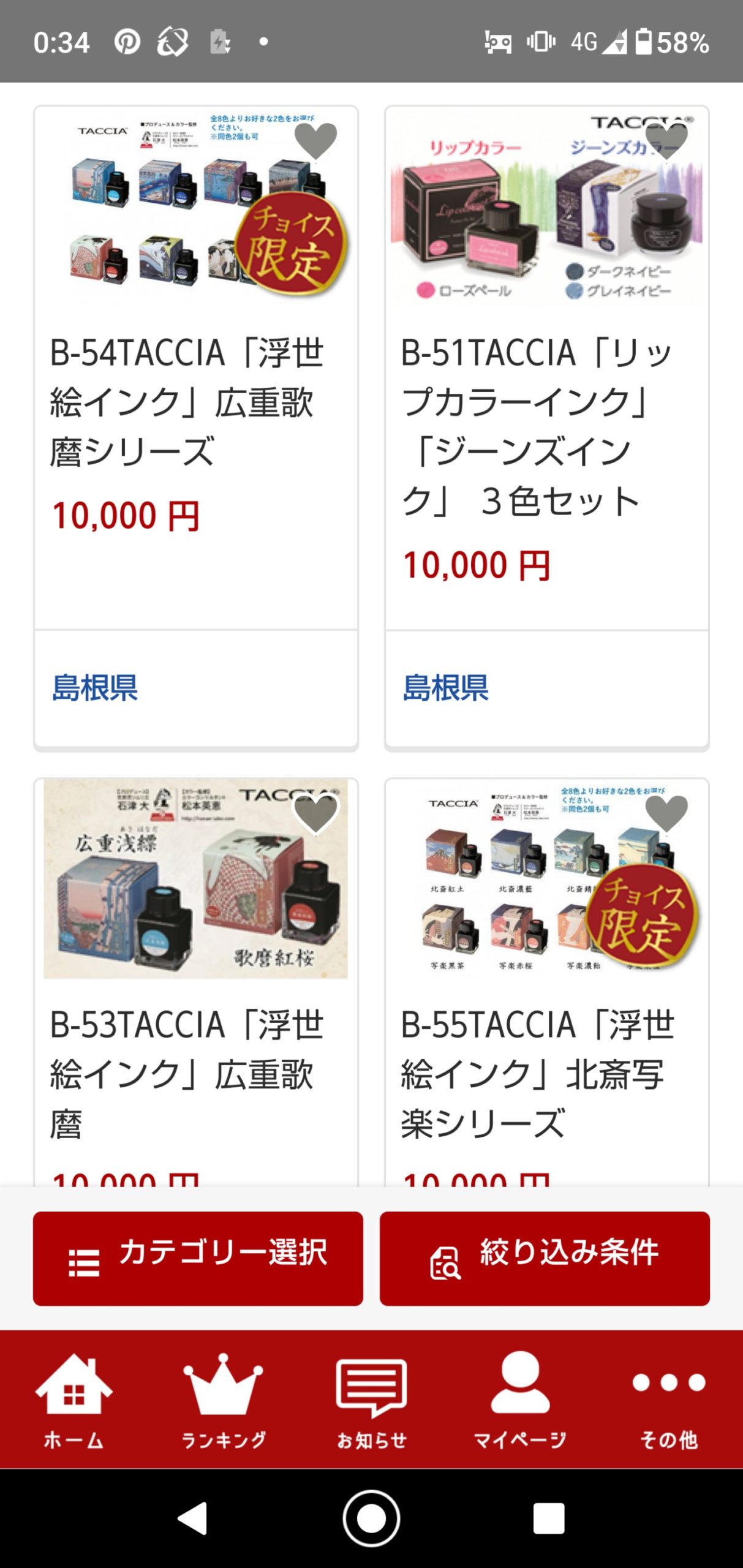Favorite the B-54TACCIA product with heart icon
743x1568 pixels.
(315, 140)
